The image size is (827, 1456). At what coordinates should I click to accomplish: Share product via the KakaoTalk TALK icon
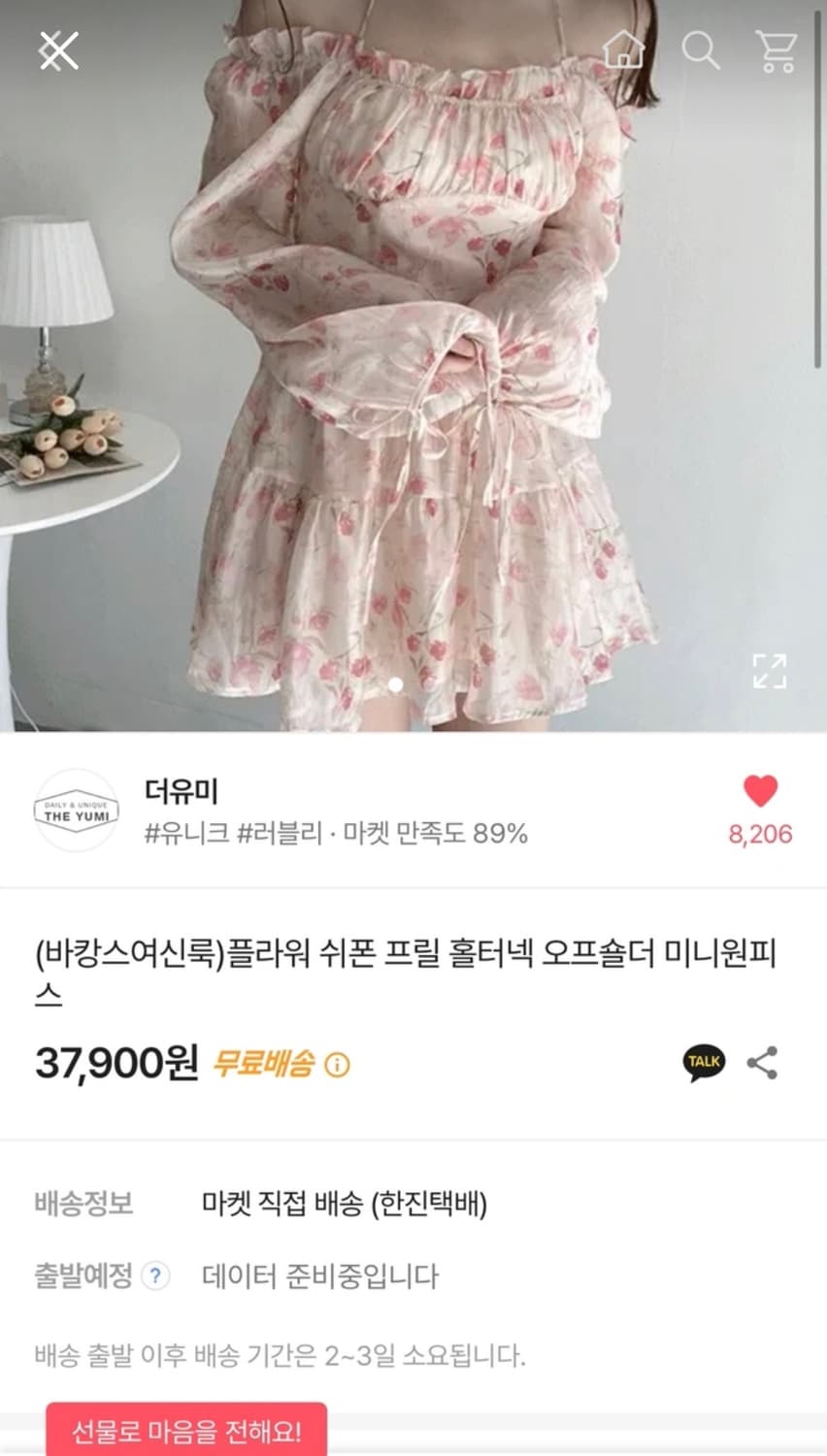click(704, 1062)
